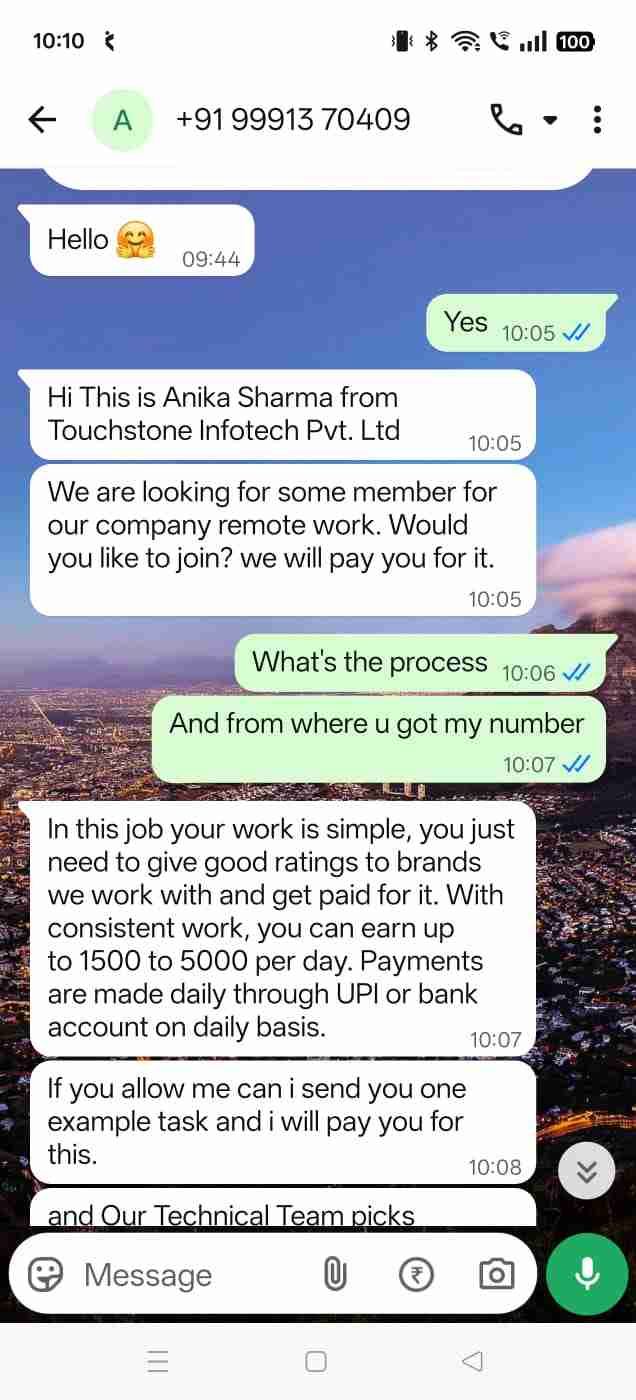
Task: Open the camera to take a photo
Action: tap(496, 1274)
